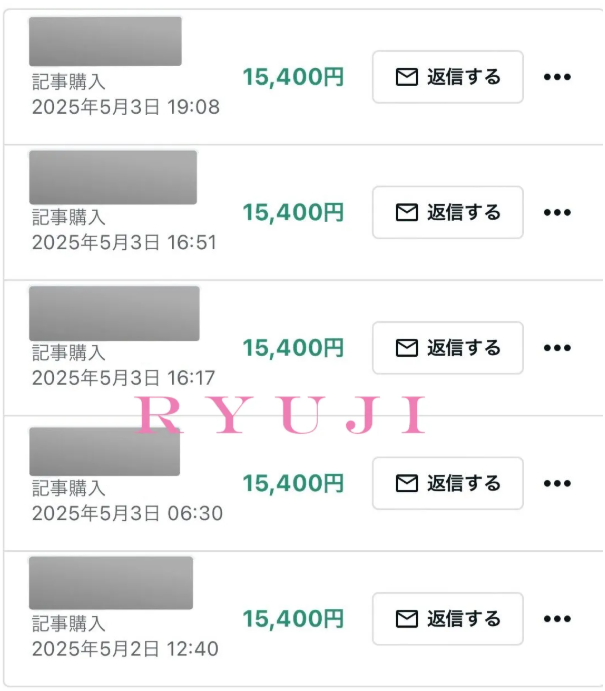Reply to the May 2 12:40 purchase
605x691 pixels.
pos(447,619)
